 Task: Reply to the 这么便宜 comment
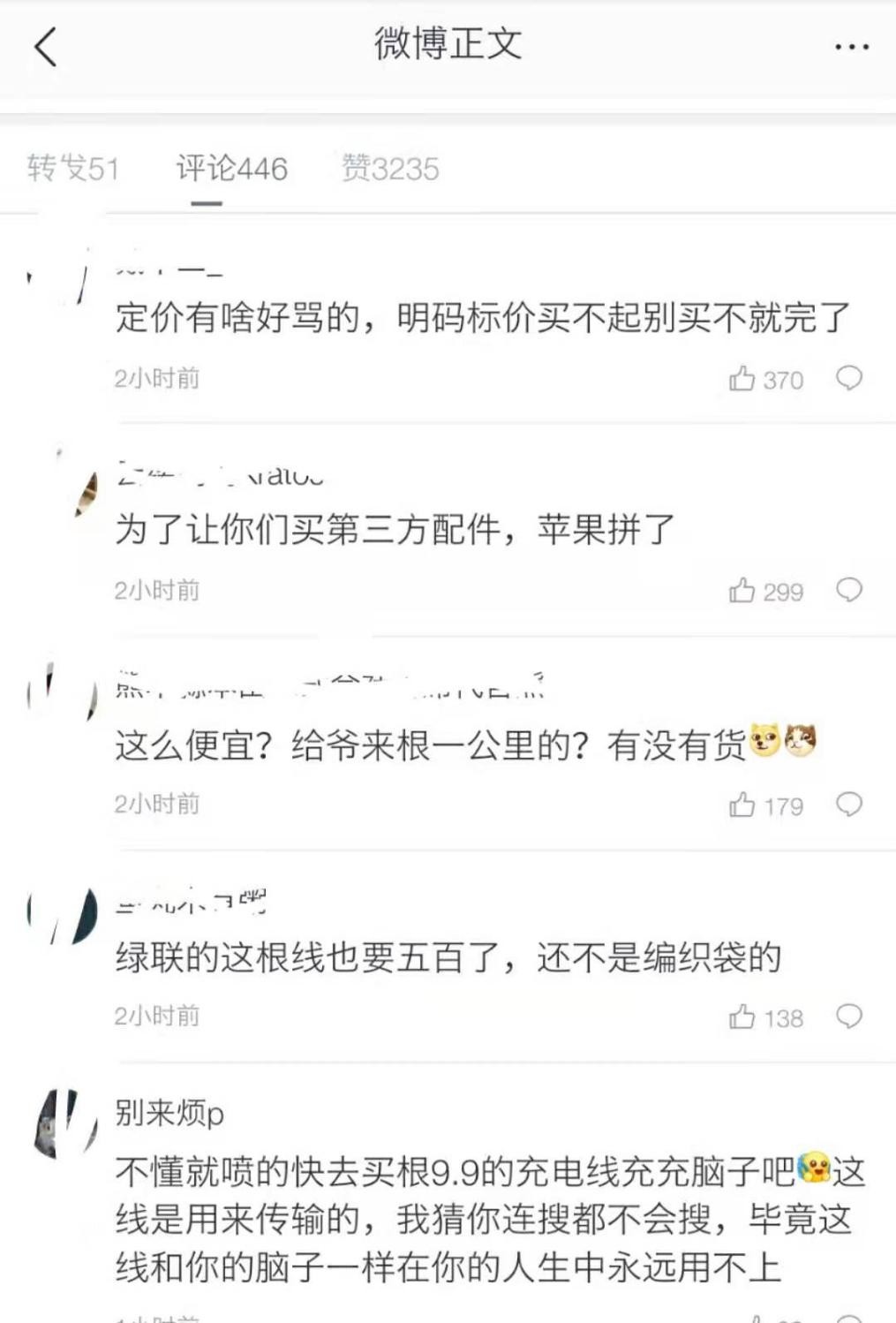(848, 804)
